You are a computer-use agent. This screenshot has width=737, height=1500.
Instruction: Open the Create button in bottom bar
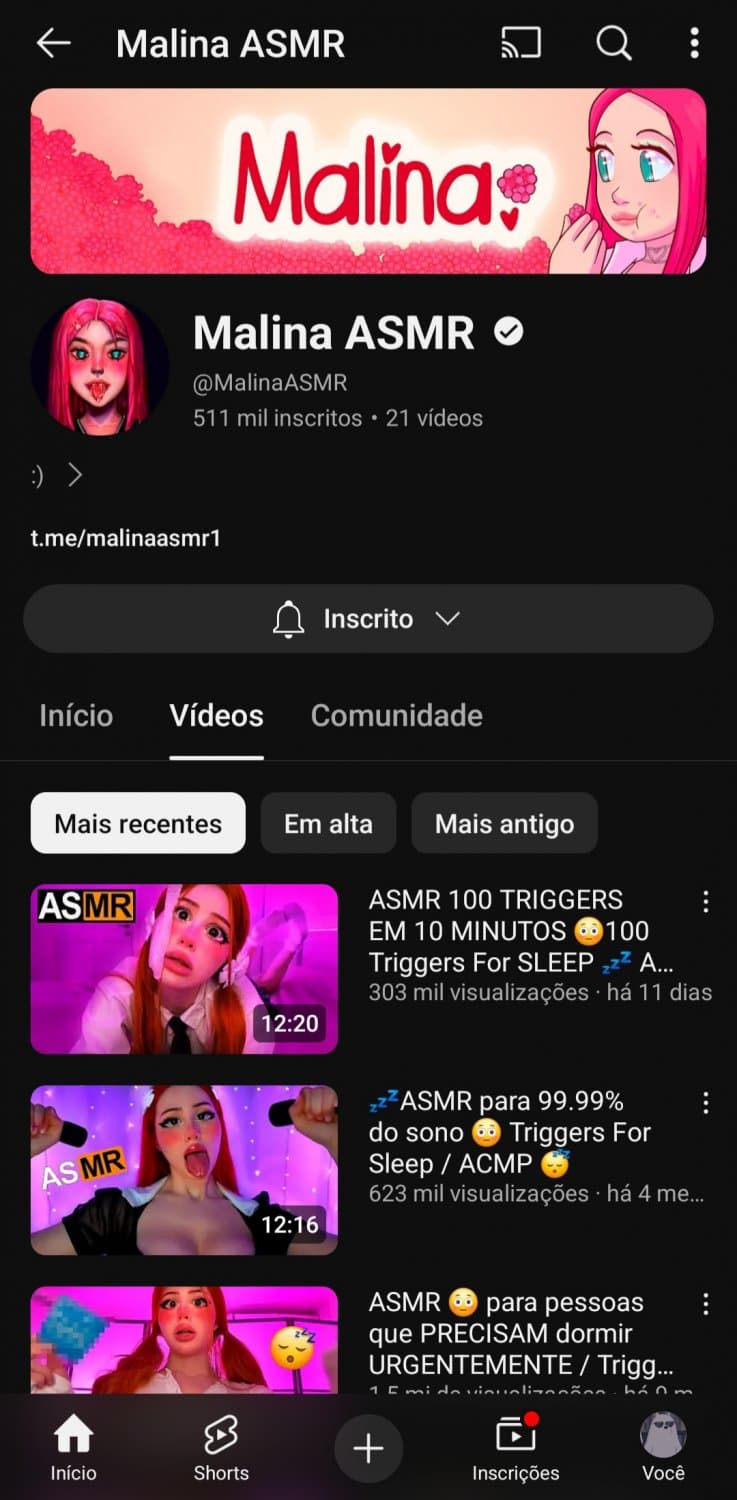click(368, 1447)
